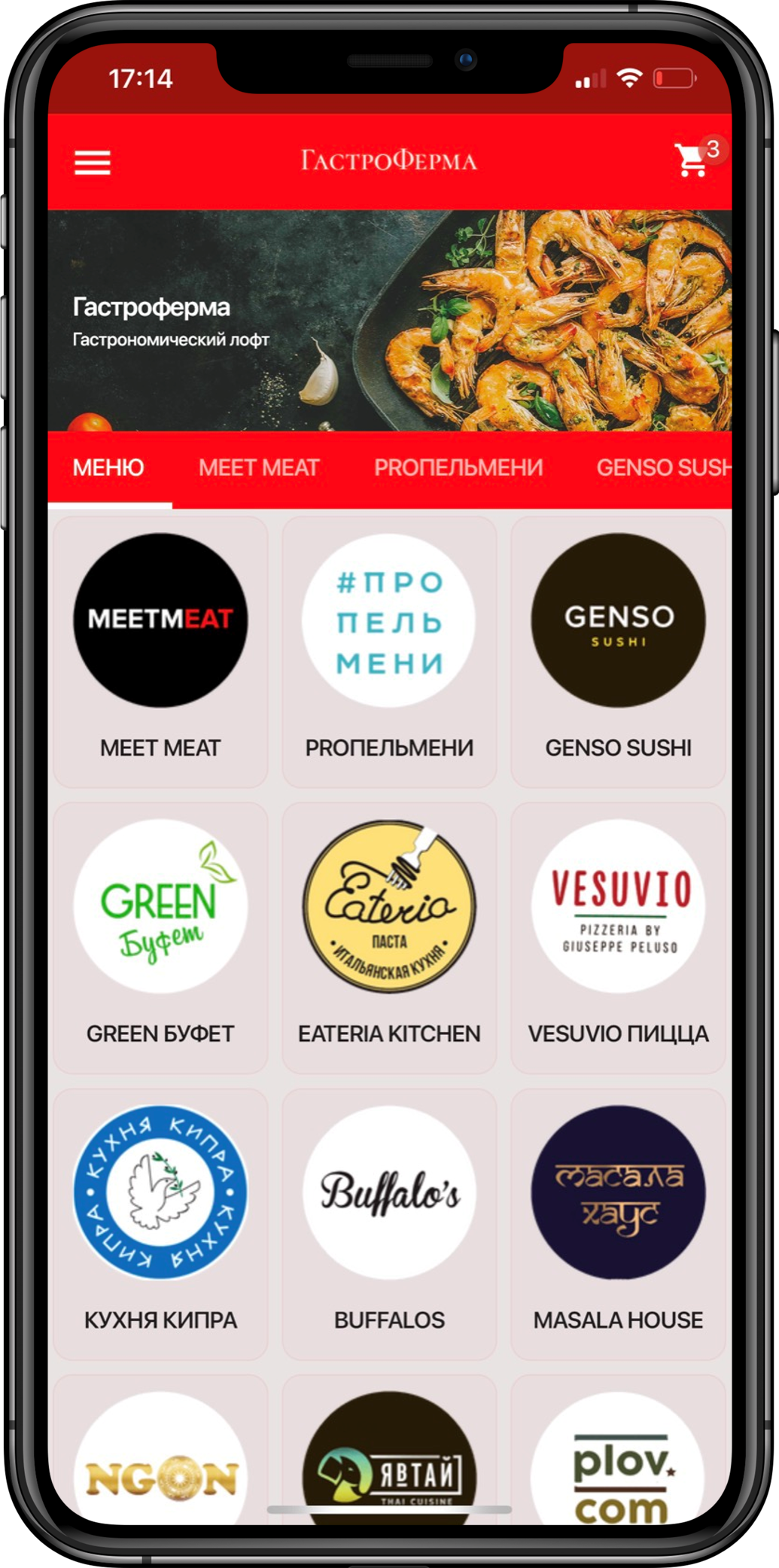This screenshot has width=779, height=1568.
Task: Open the PROПЕЛЬМЕНИ restaurant card
Action: tap(389, 651)
